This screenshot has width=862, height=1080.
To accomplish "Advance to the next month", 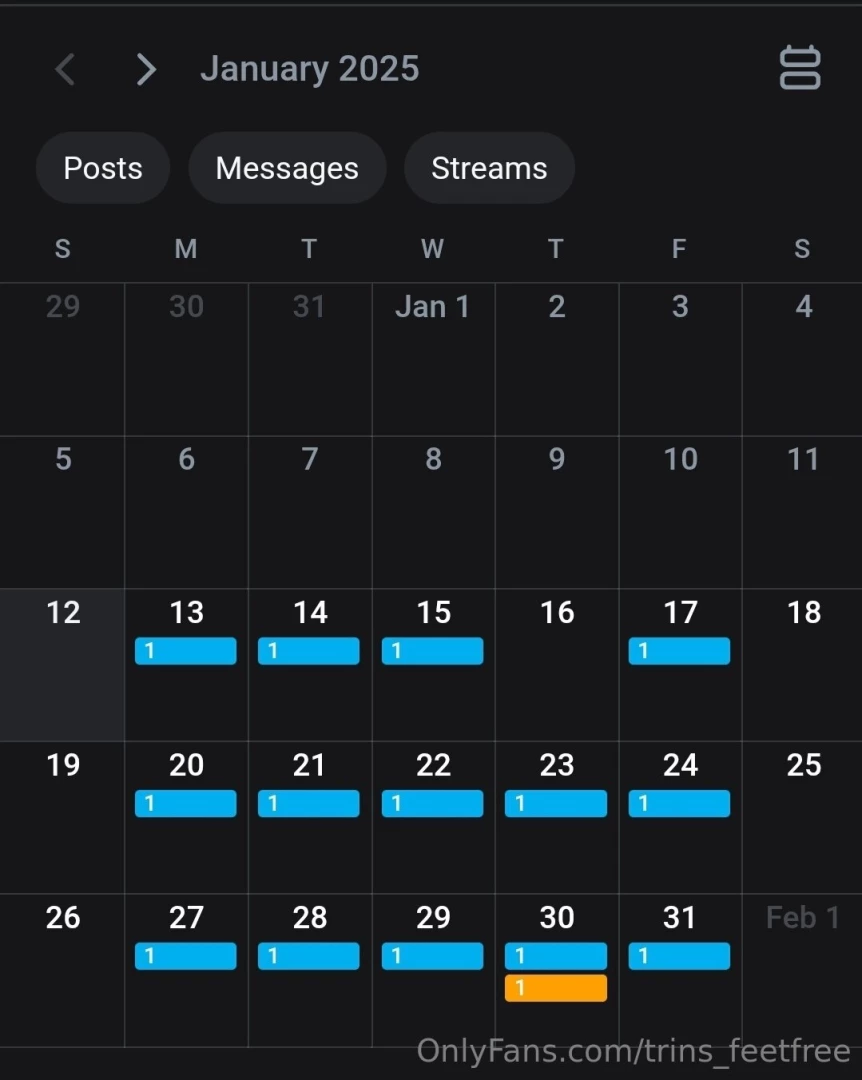I will coord(146,70).
